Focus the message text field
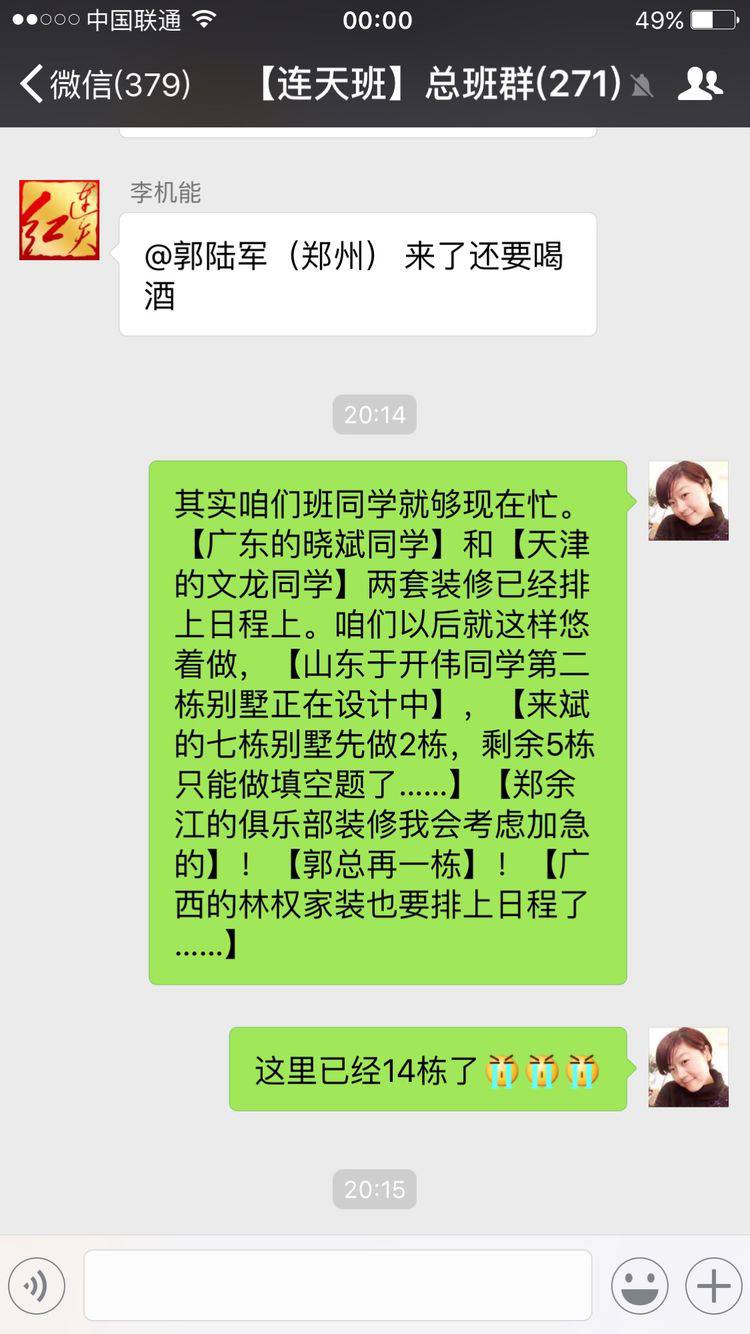750x1334 pixels. click(338, 1285)
